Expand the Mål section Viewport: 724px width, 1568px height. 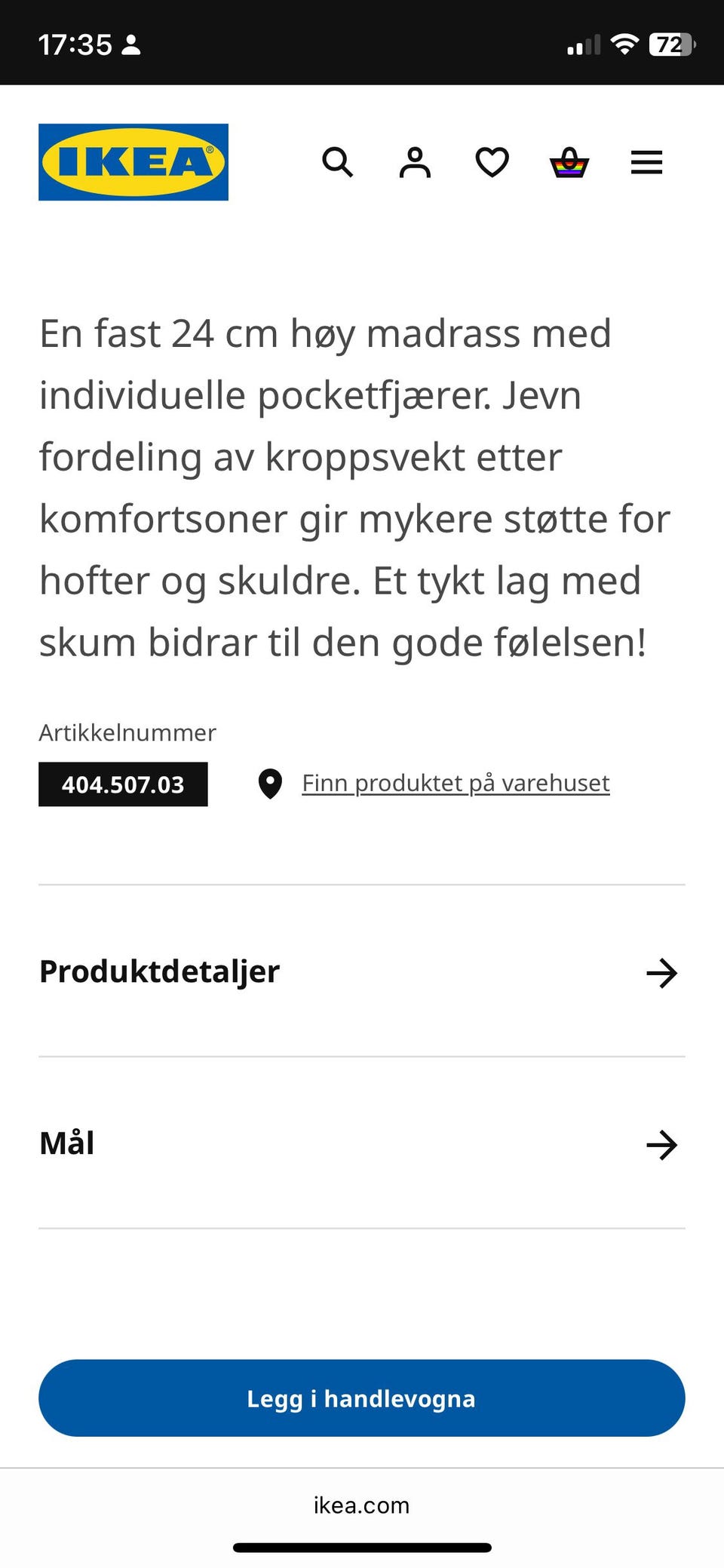(x=66, y=1143)
